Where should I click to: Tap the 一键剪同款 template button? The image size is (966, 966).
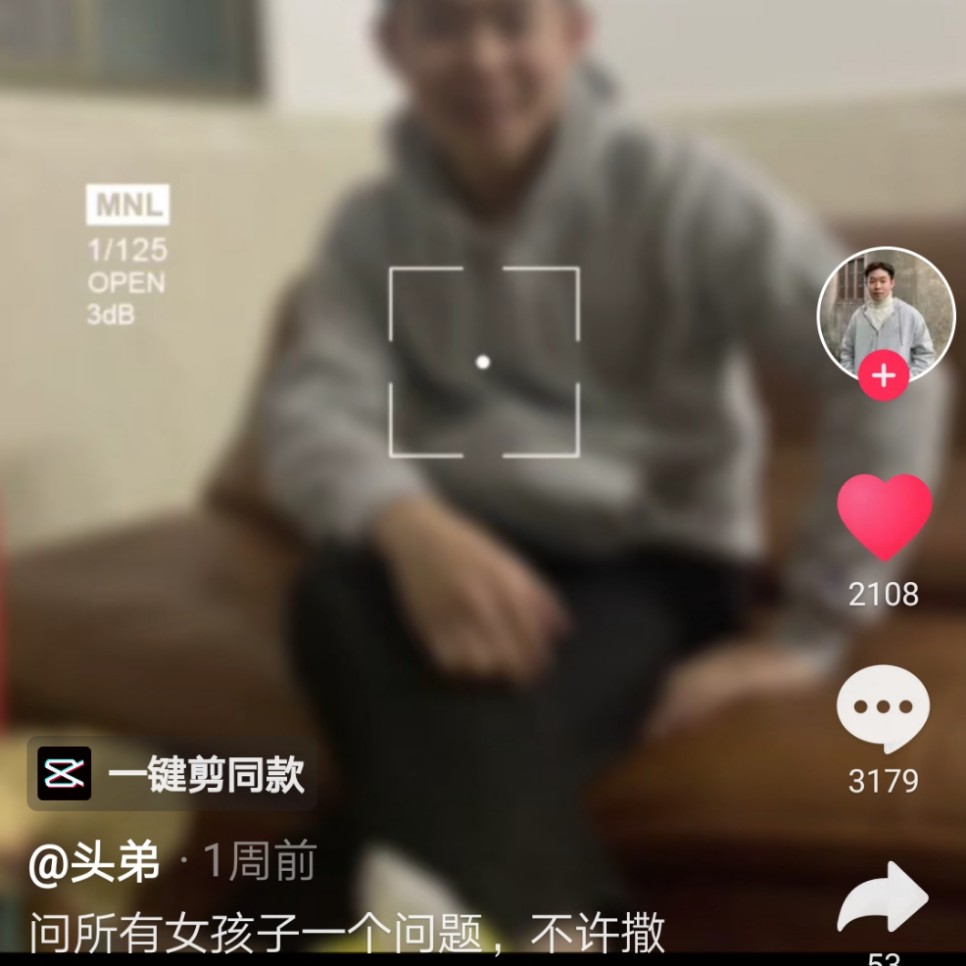click(x=172, y=775)
